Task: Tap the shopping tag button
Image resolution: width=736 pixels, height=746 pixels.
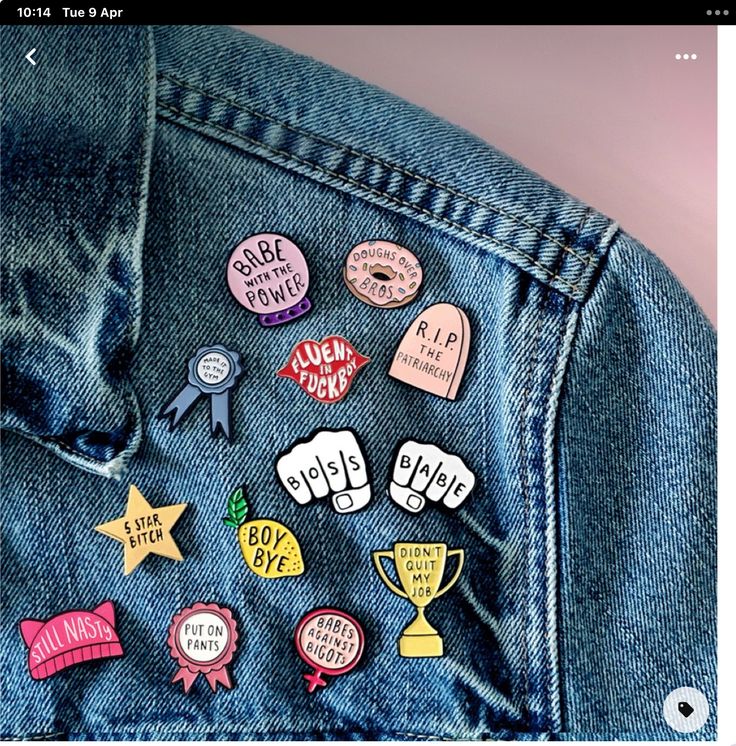Action: [685, 709]
